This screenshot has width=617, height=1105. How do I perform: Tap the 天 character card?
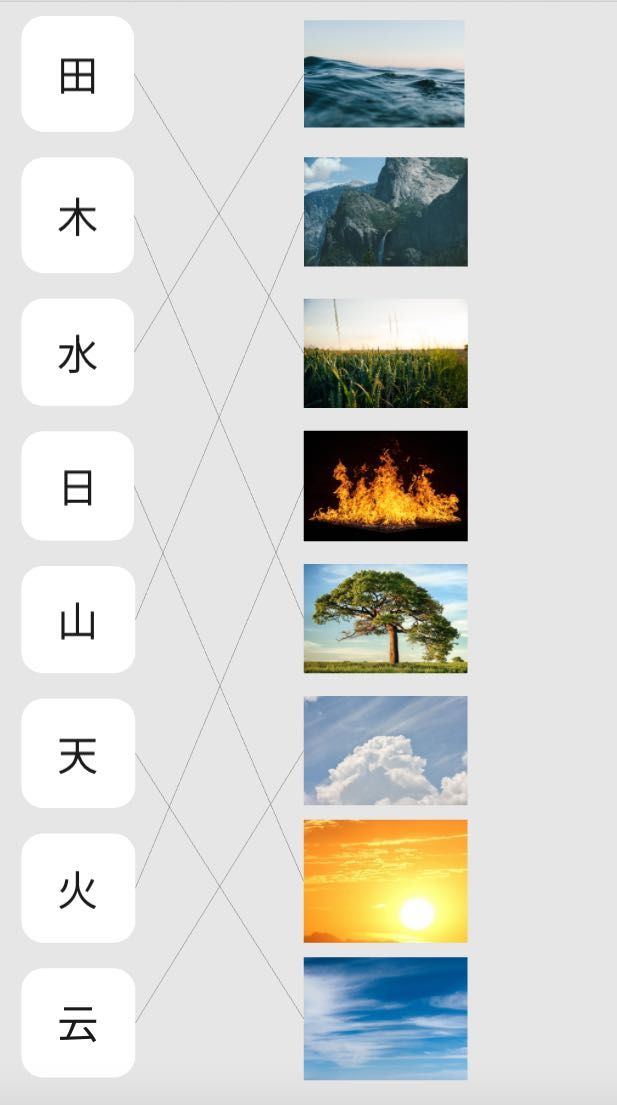77,753
